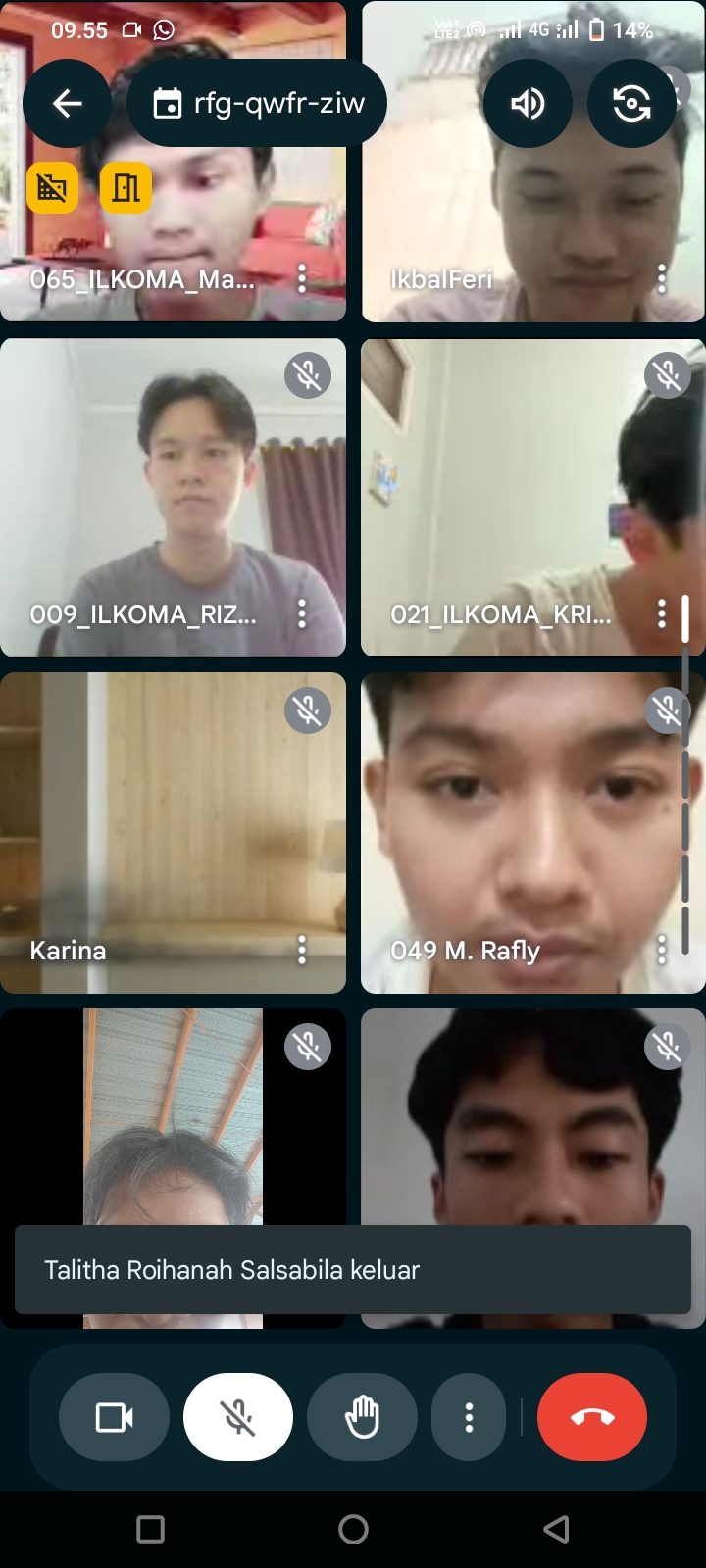This screenshot has width=706, height=1568.
Task: Open meeting details for rfg-qwfr-ziw
Action: (x=258, y=104)
